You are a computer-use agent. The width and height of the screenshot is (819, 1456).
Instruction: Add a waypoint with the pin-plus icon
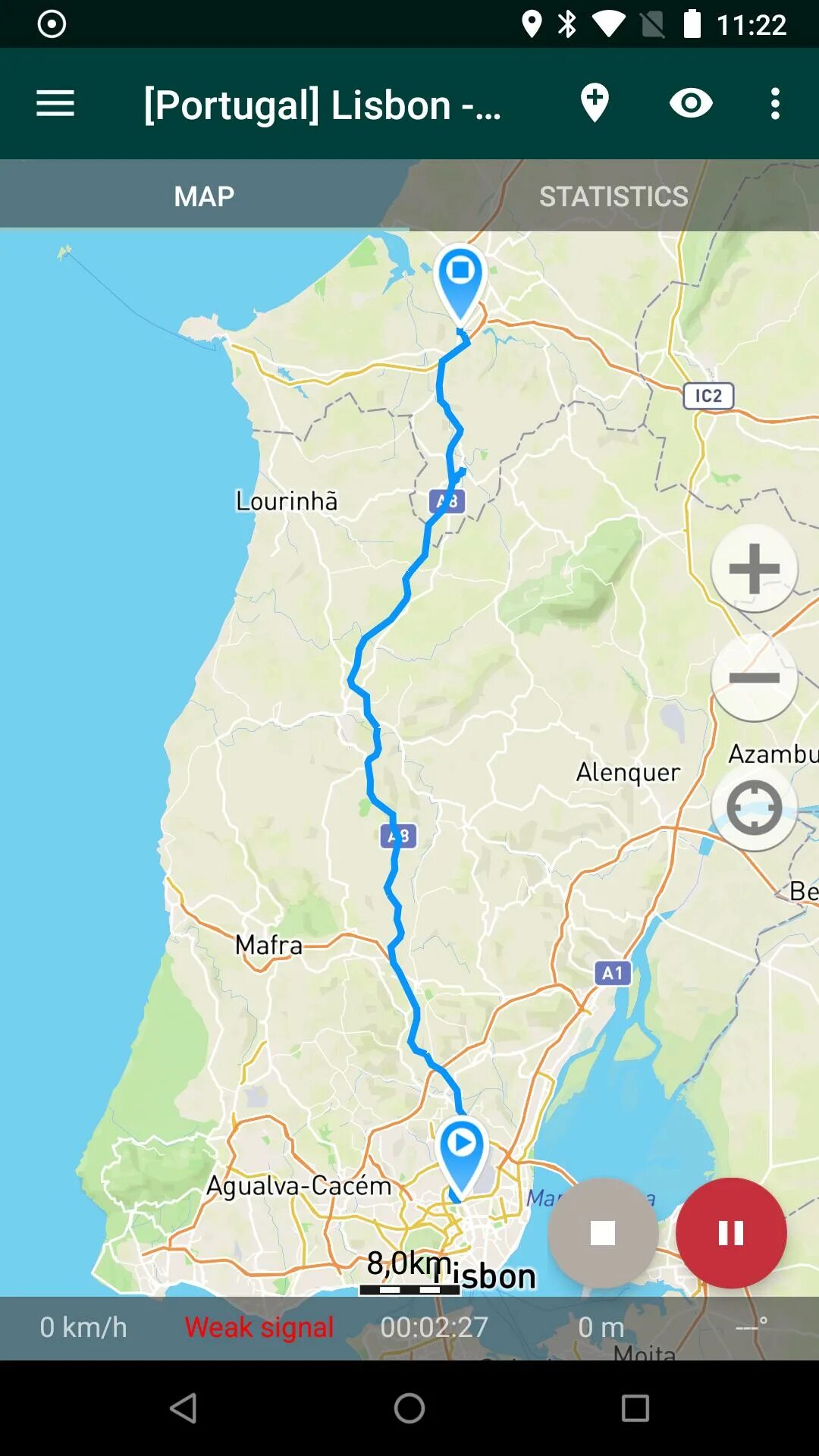595,103
